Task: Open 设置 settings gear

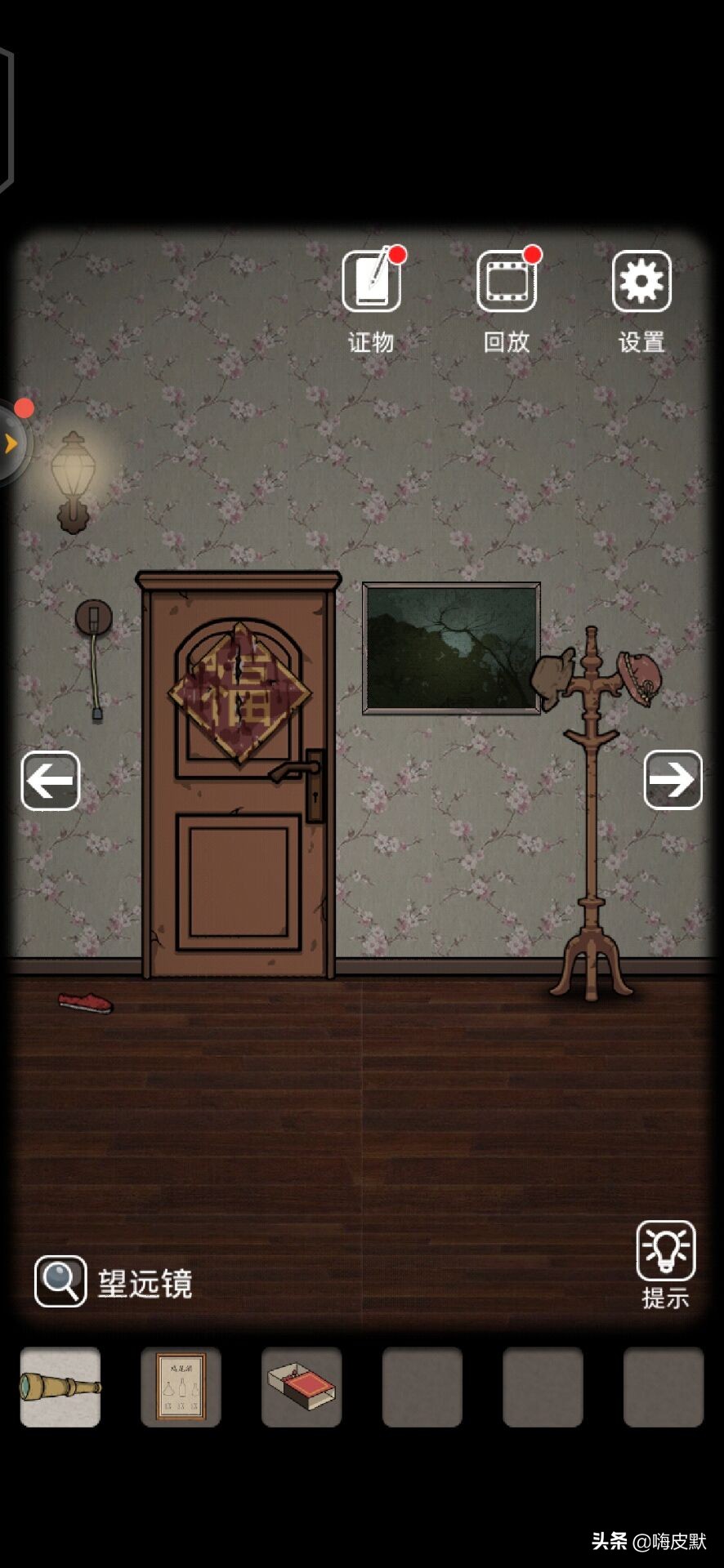Action: [641, 283]
